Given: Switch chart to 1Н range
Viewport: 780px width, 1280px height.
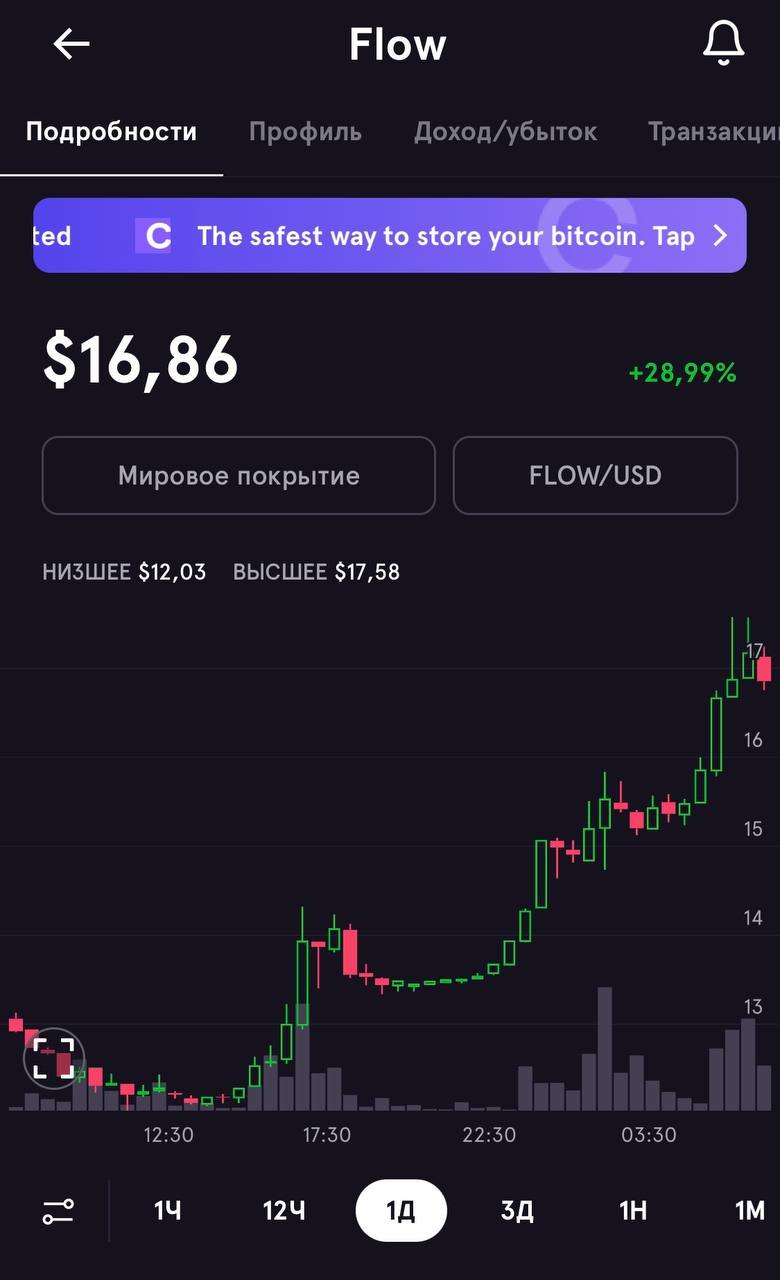Looking at the screenshot, I should (x=633, y=1212).
